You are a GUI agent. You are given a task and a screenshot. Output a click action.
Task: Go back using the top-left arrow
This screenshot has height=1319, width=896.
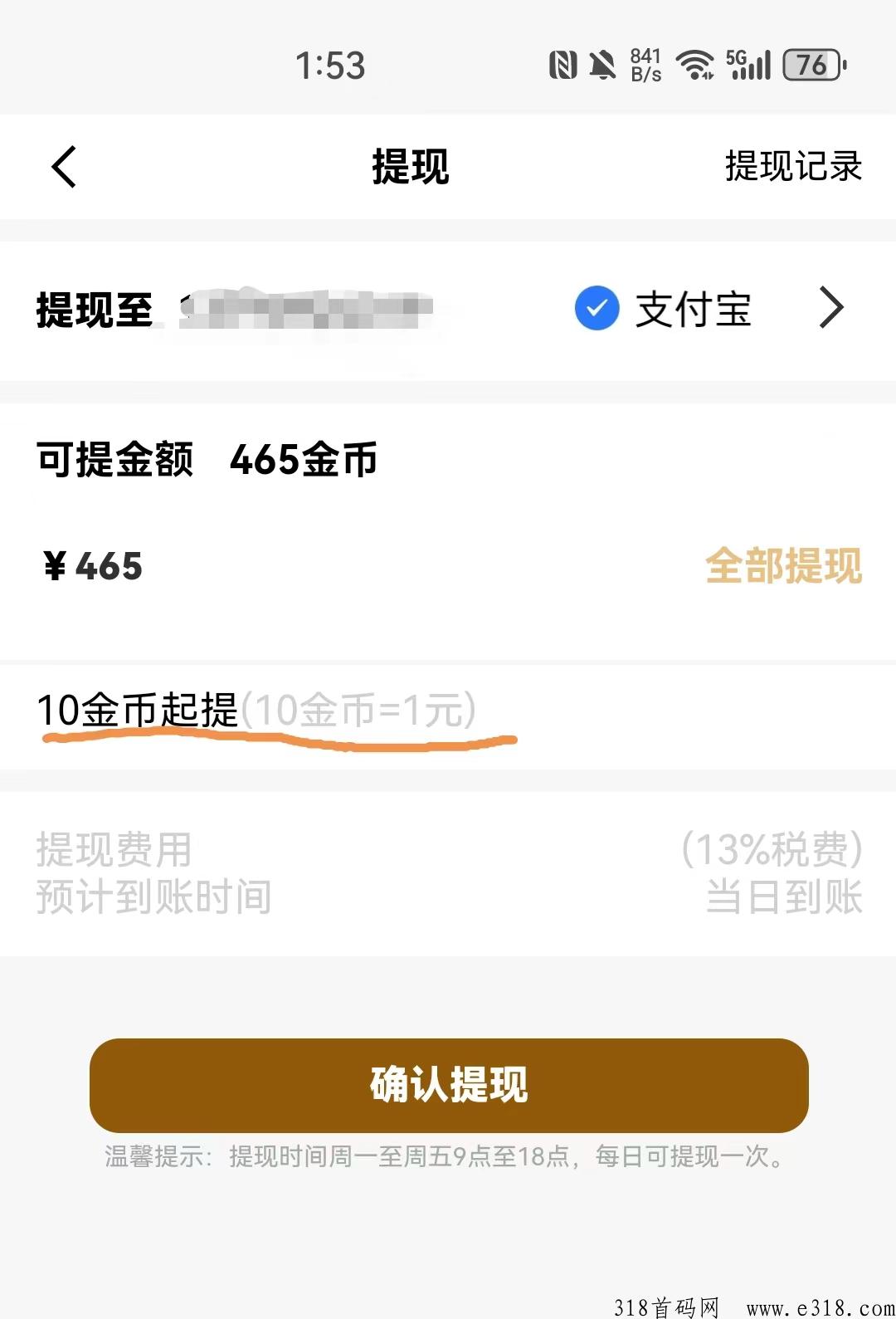[x=64, y=167]
